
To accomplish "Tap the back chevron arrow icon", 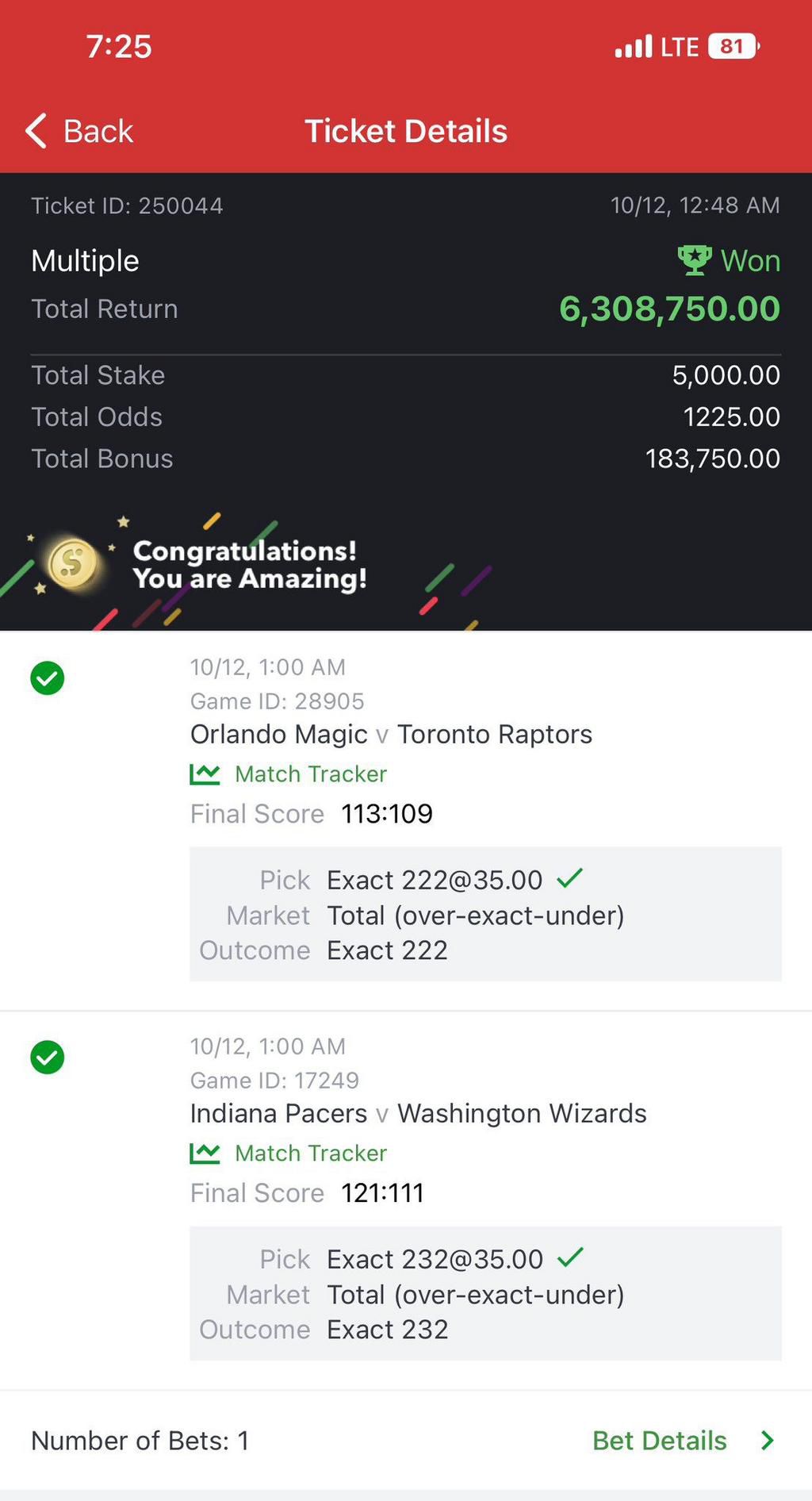I will coord(35,130).
